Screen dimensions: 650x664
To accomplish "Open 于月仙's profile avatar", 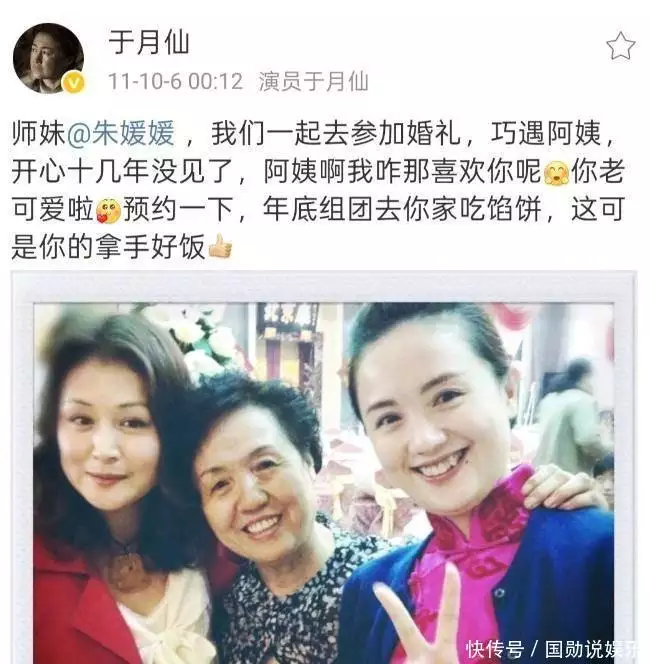I will pyautogui.click(x=47, y=57).
